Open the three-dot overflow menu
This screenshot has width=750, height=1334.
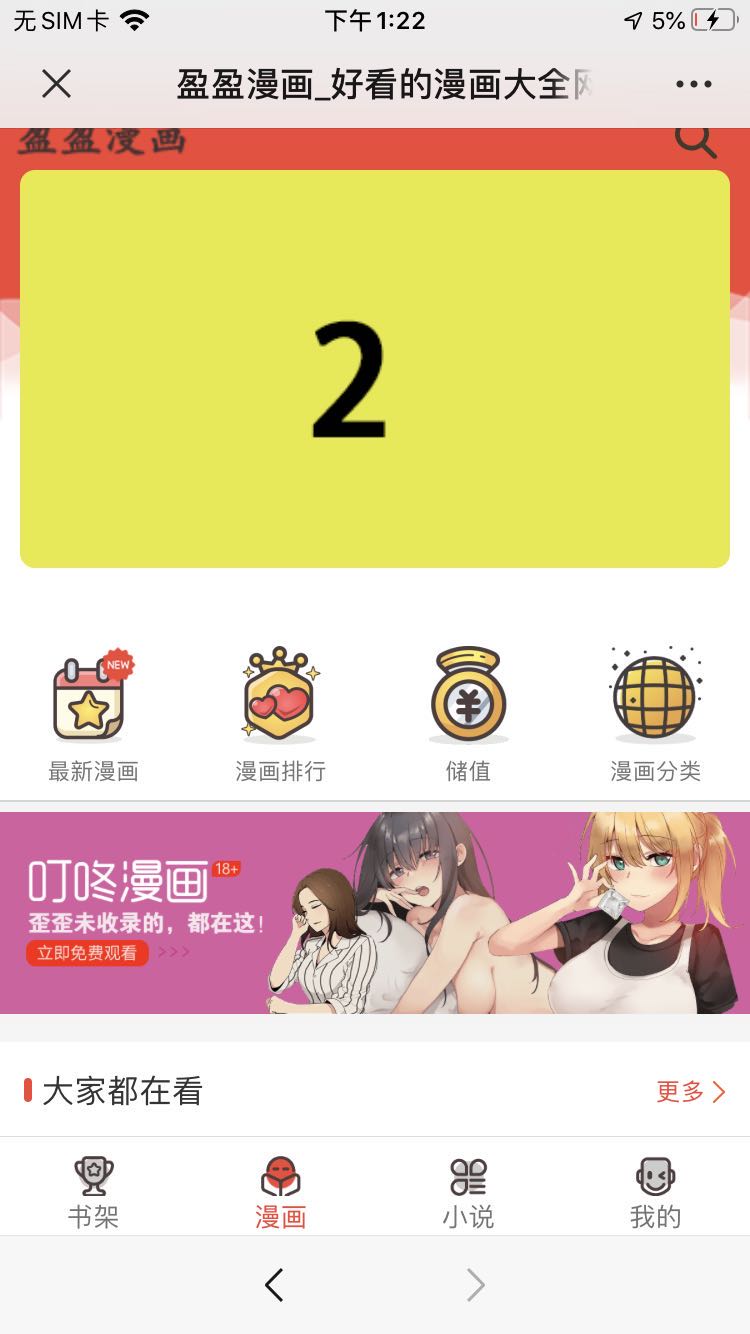(693, 84)
